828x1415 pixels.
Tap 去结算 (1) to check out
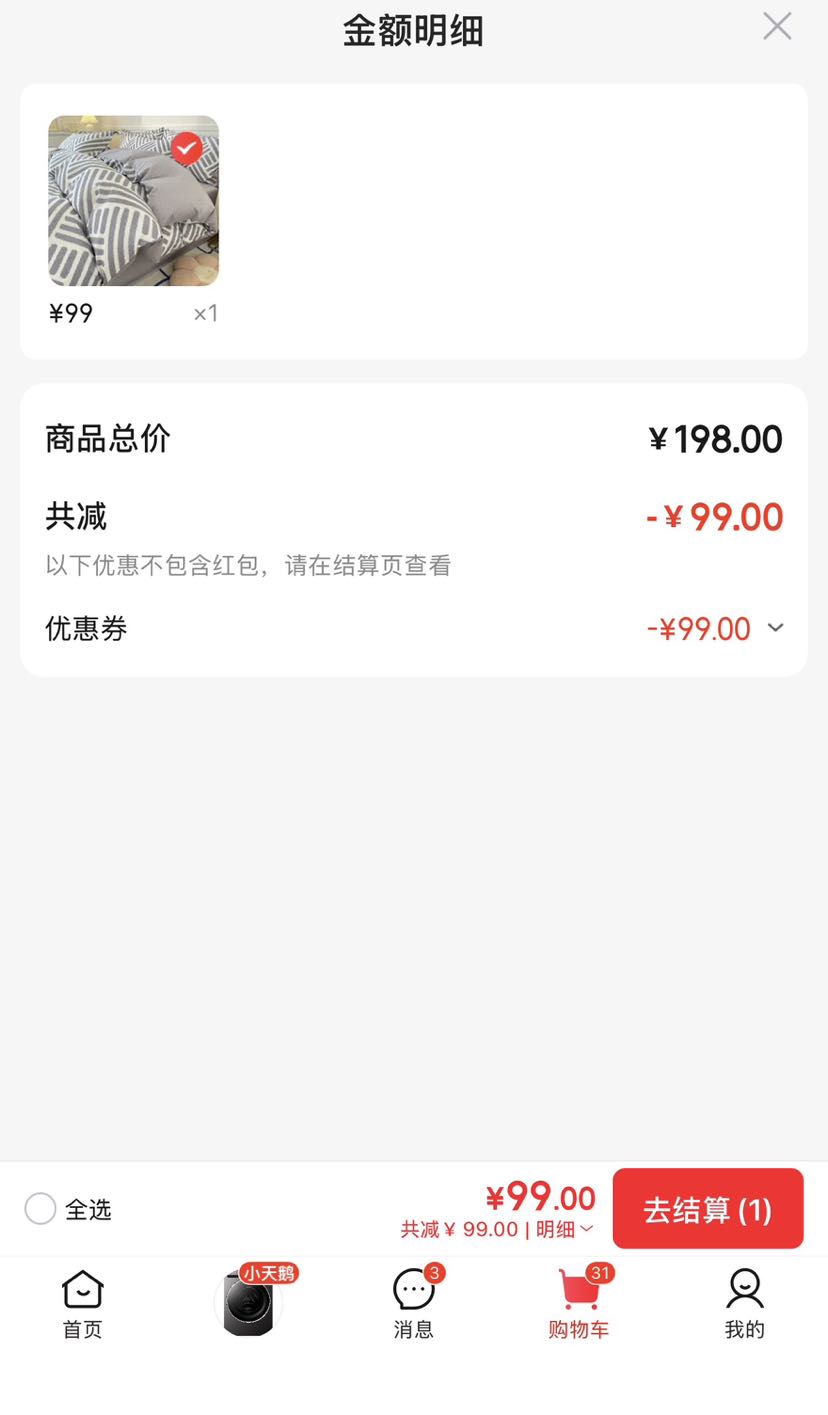pyautogui.click(x=708, y=1209)
